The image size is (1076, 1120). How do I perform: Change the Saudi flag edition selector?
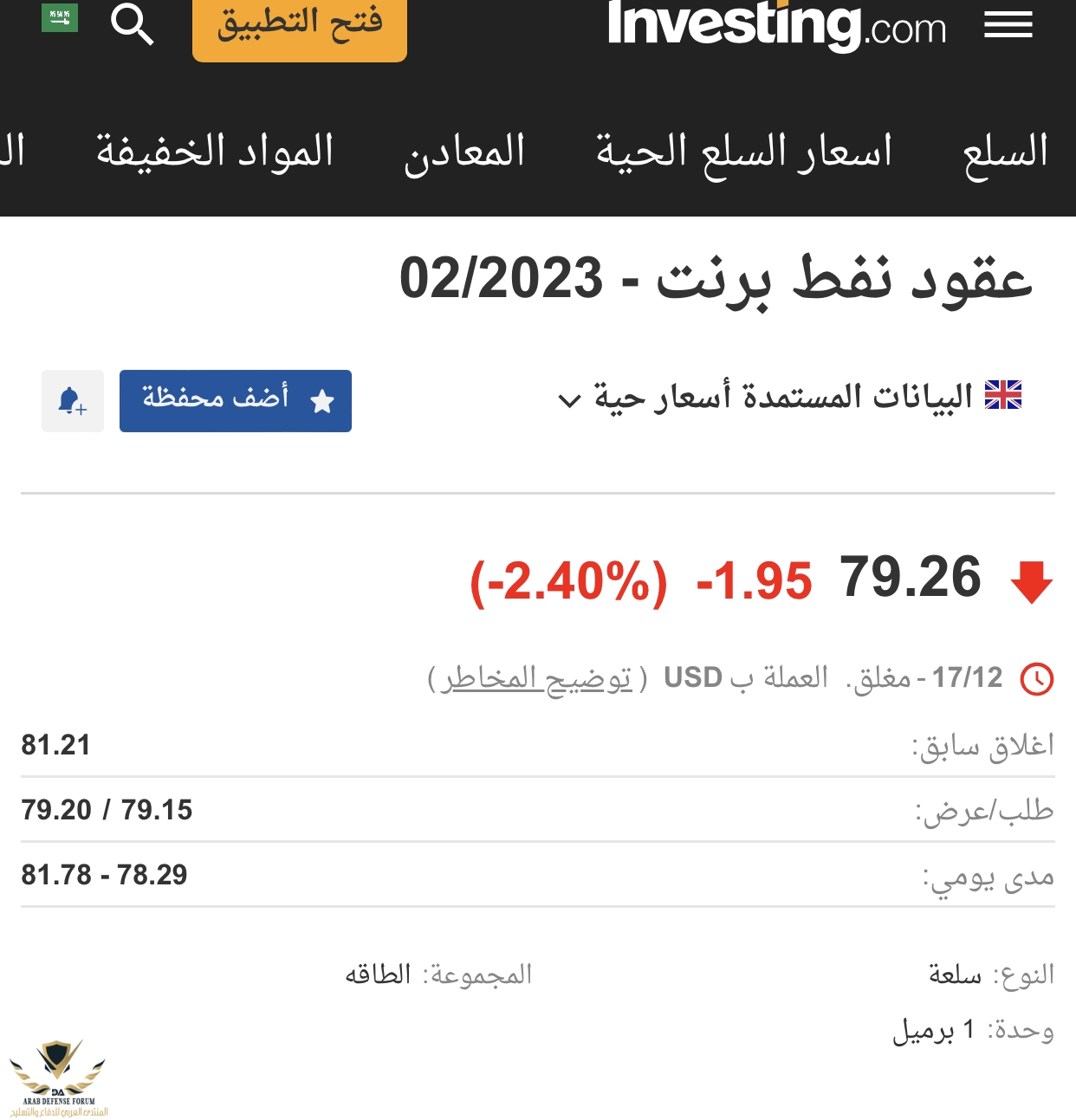(x=60, y=17)
